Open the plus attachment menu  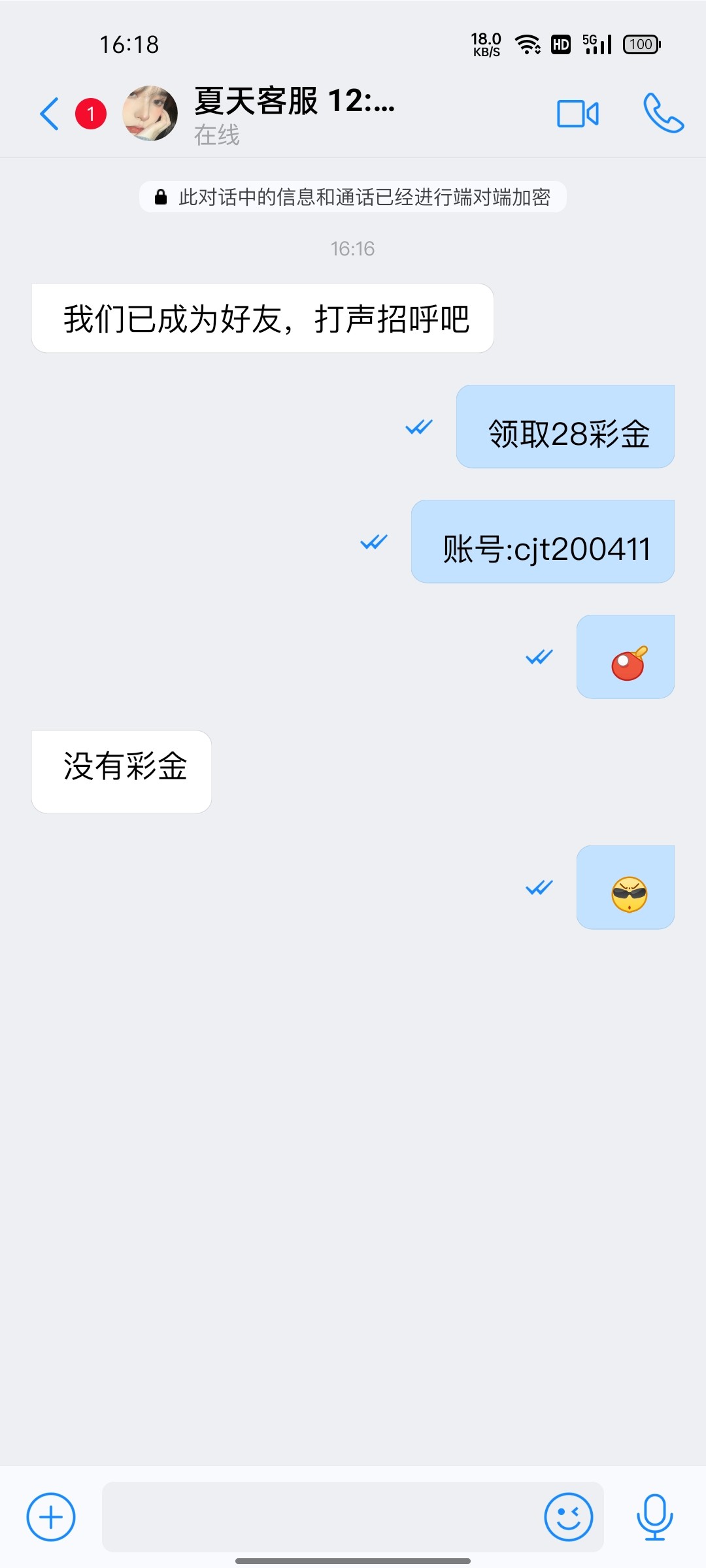point(51,1516)
